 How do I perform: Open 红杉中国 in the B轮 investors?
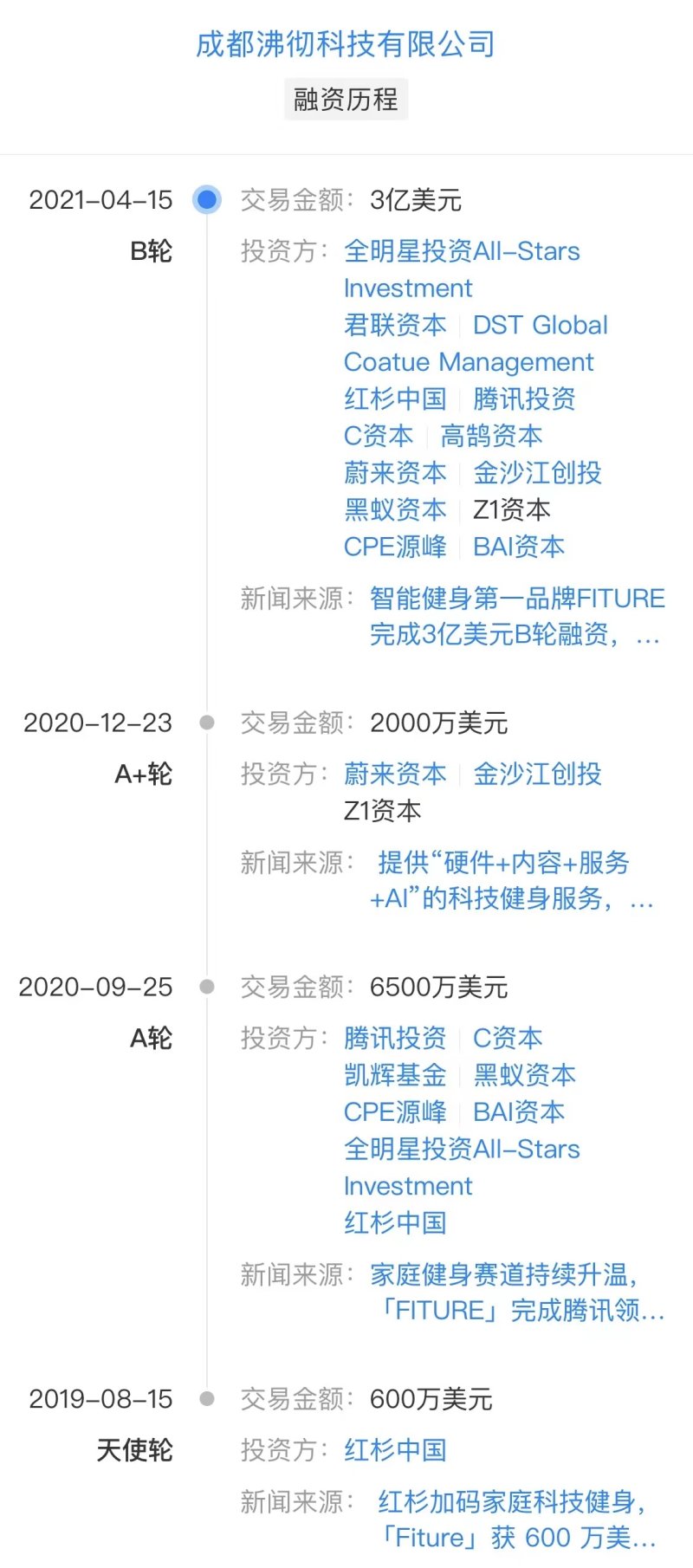pyautogui.click(x=395, y=398)
